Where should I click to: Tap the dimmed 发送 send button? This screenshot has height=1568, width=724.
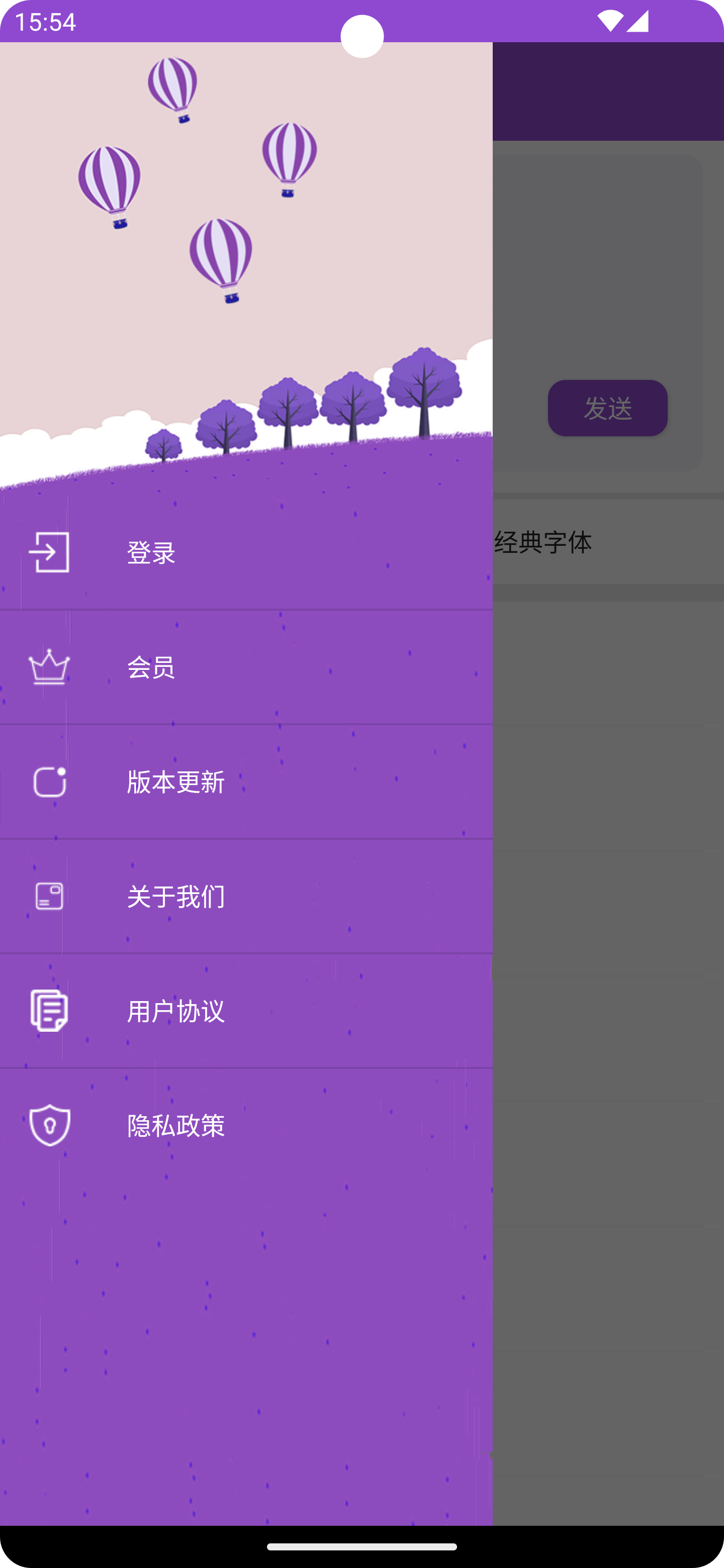[607, 408]
